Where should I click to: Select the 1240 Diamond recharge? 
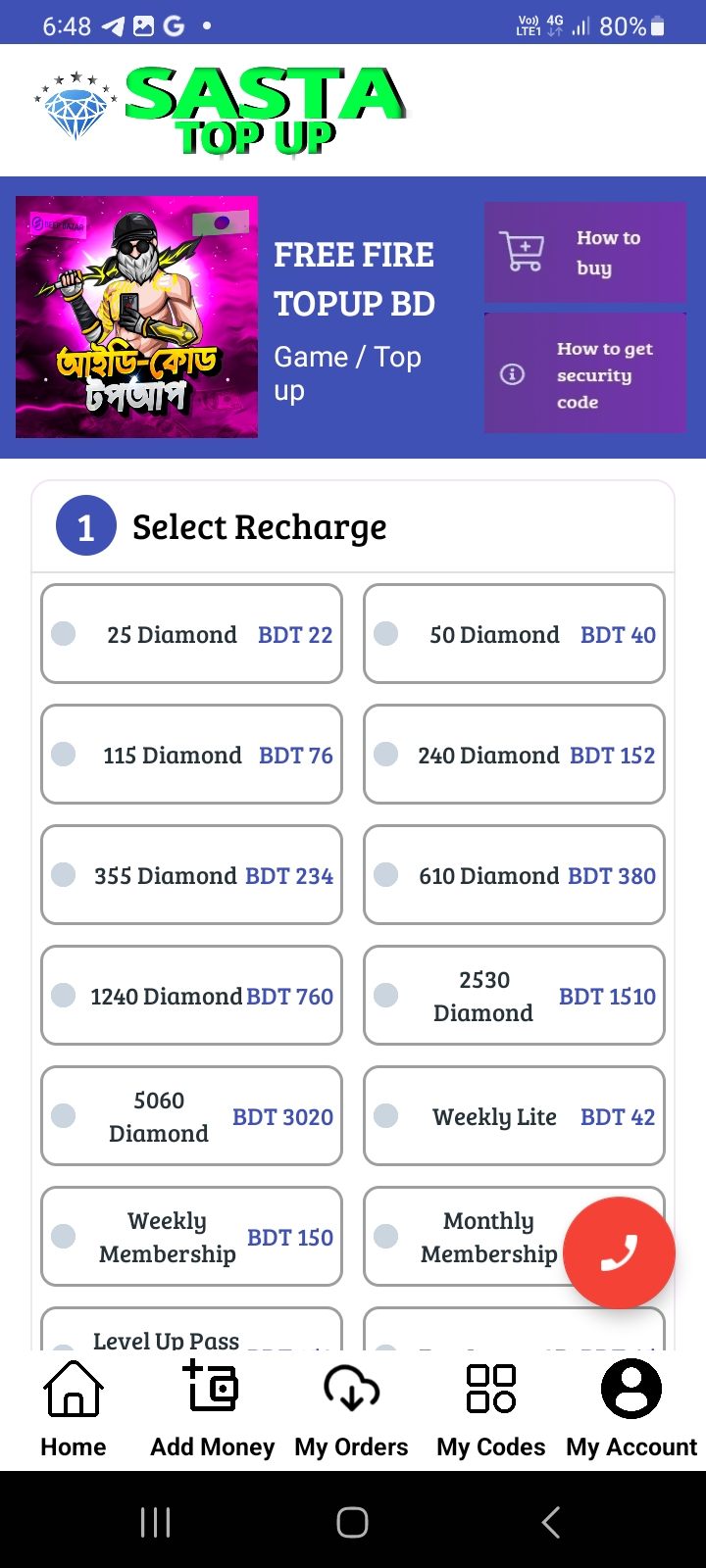(x=191, y=996)
